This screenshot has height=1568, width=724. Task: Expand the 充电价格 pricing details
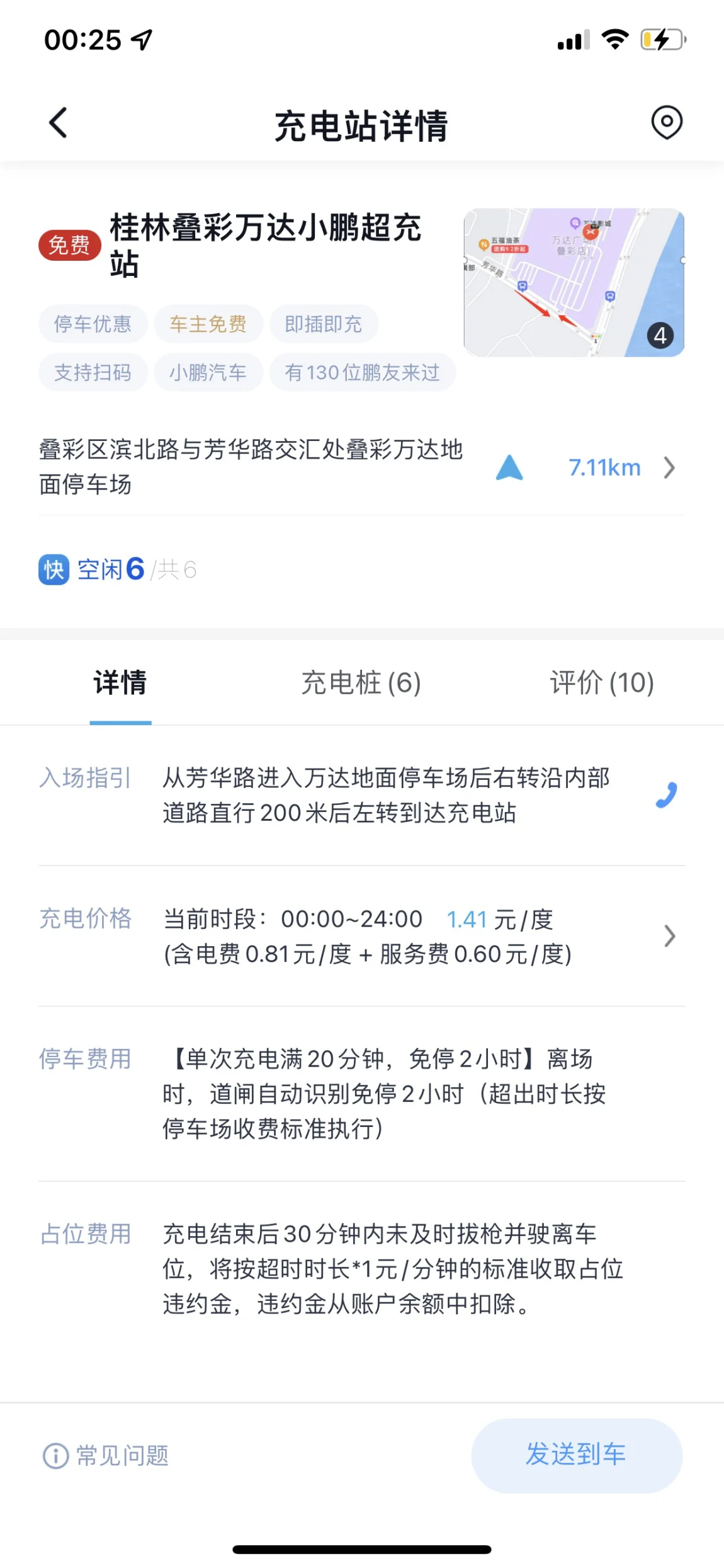(362, 937)
